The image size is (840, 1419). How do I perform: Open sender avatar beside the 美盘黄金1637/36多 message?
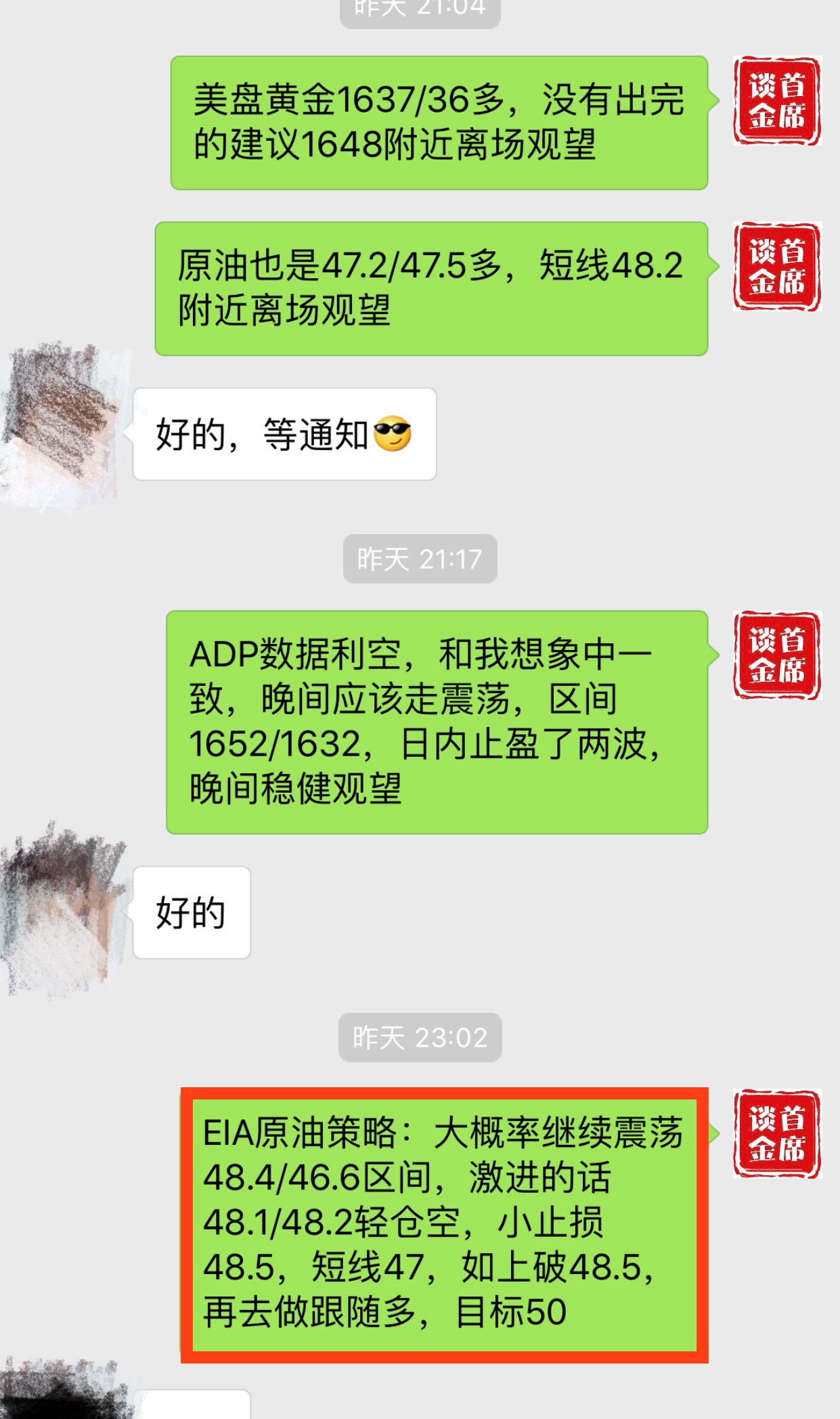777,100
